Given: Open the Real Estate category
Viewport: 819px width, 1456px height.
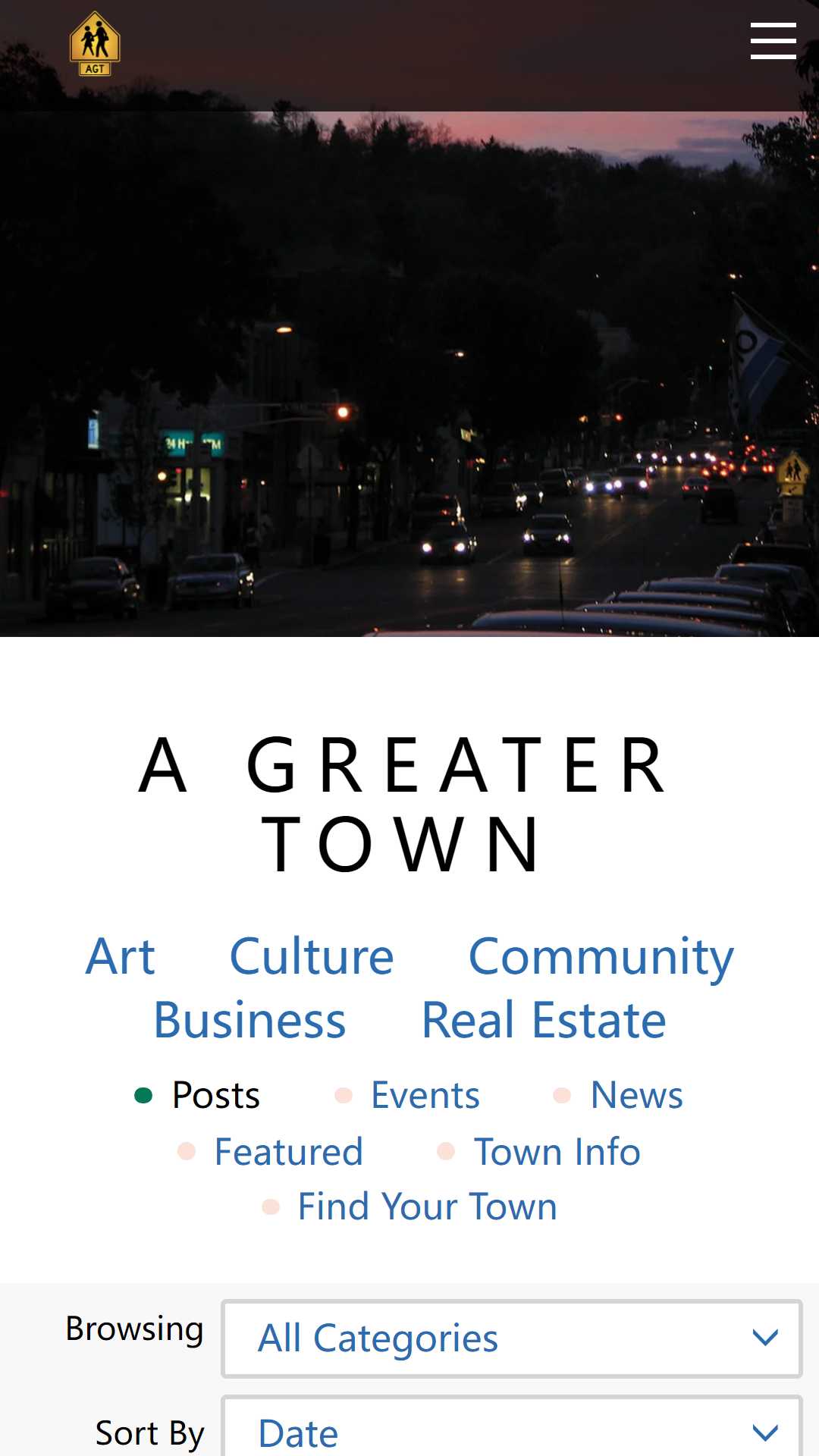Looking at the screenshot, I should point(544,1020).
